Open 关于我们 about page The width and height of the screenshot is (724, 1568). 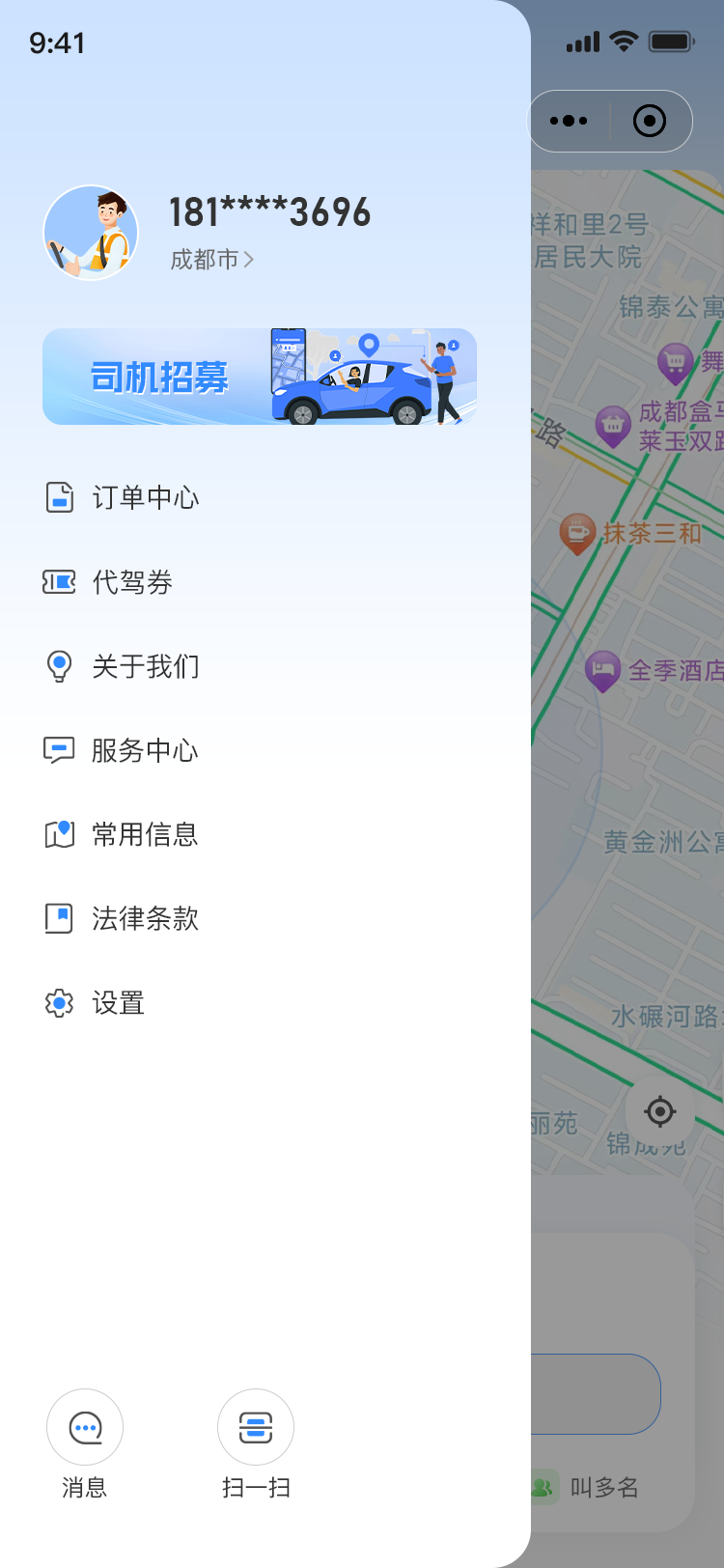pos(145,666)
